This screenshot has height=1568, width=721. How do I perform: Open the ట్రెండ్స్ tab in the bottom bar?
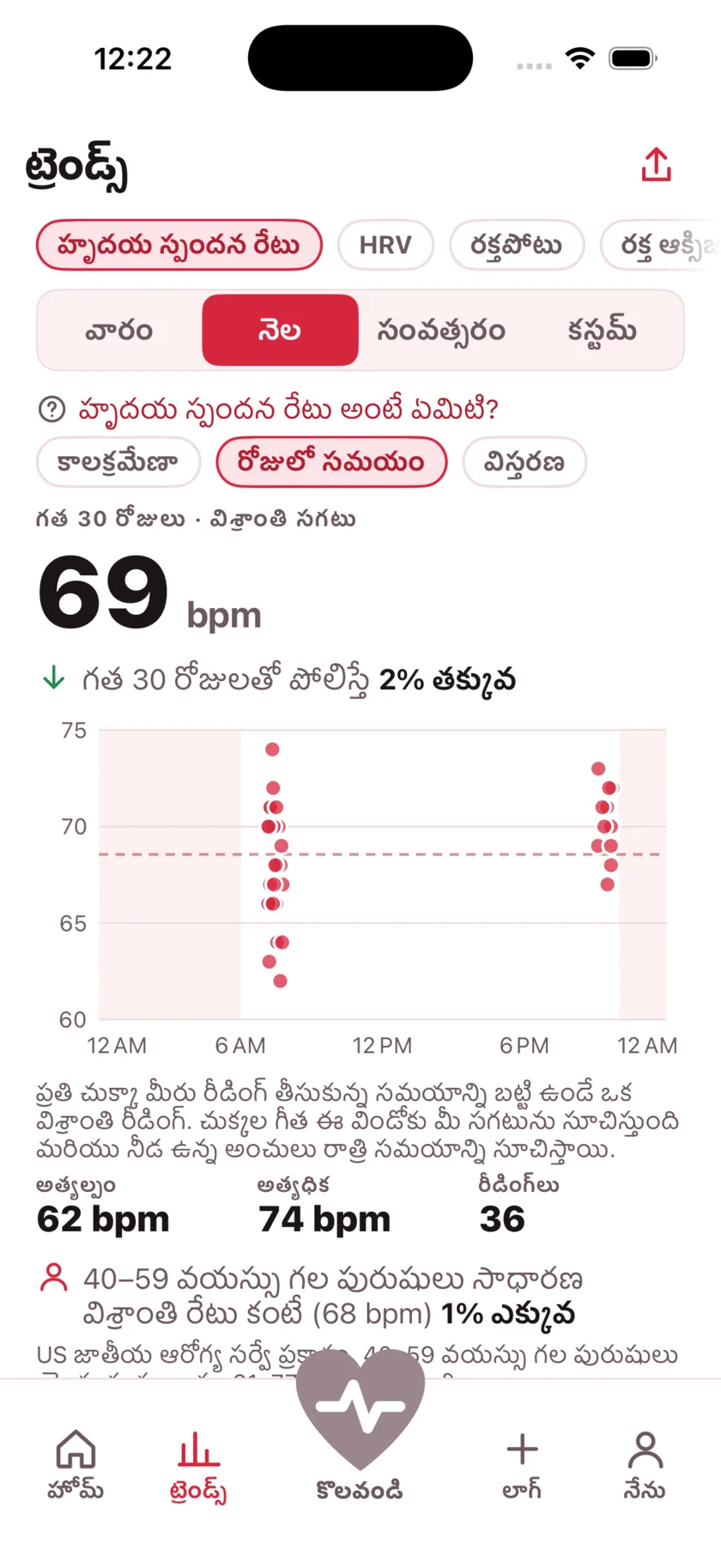point(198,1465)
